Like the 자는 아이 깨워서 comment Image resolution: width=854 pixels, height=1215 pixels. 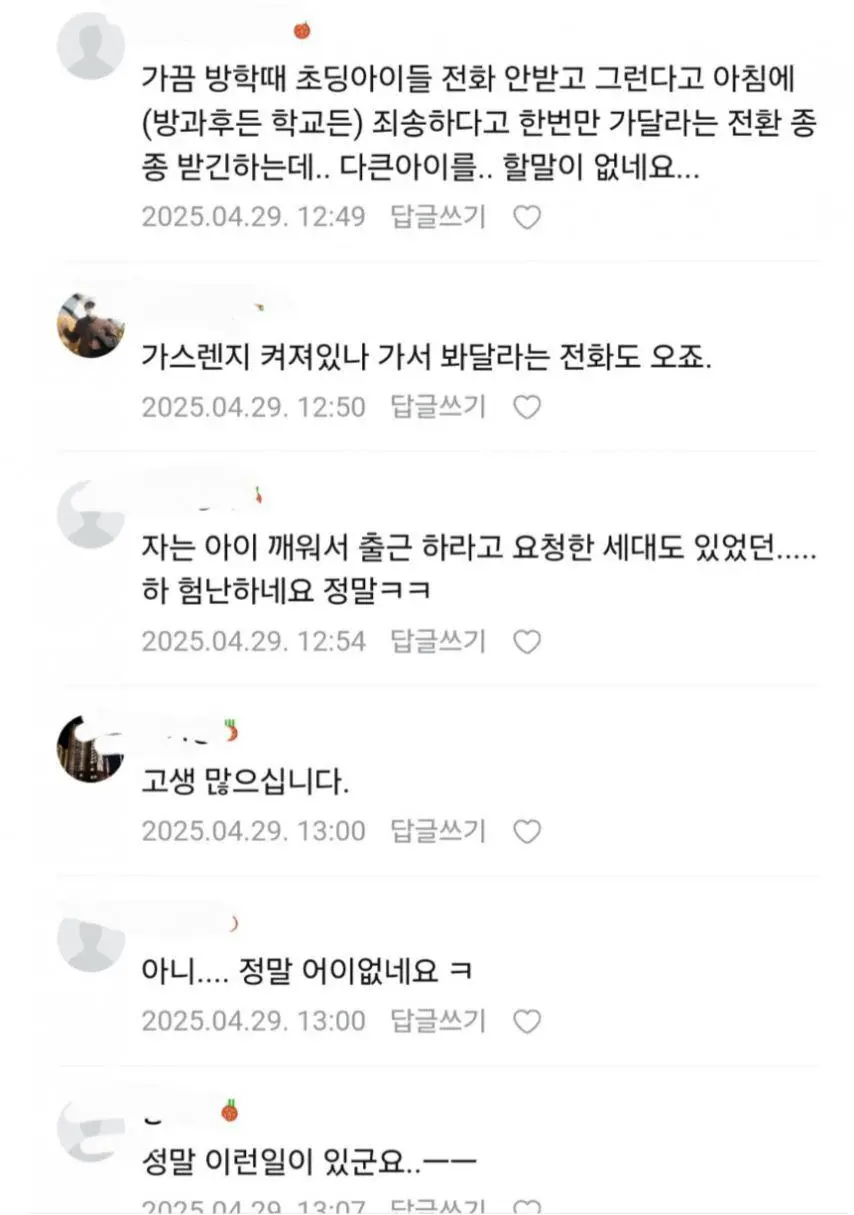click(x=527, y=641)
